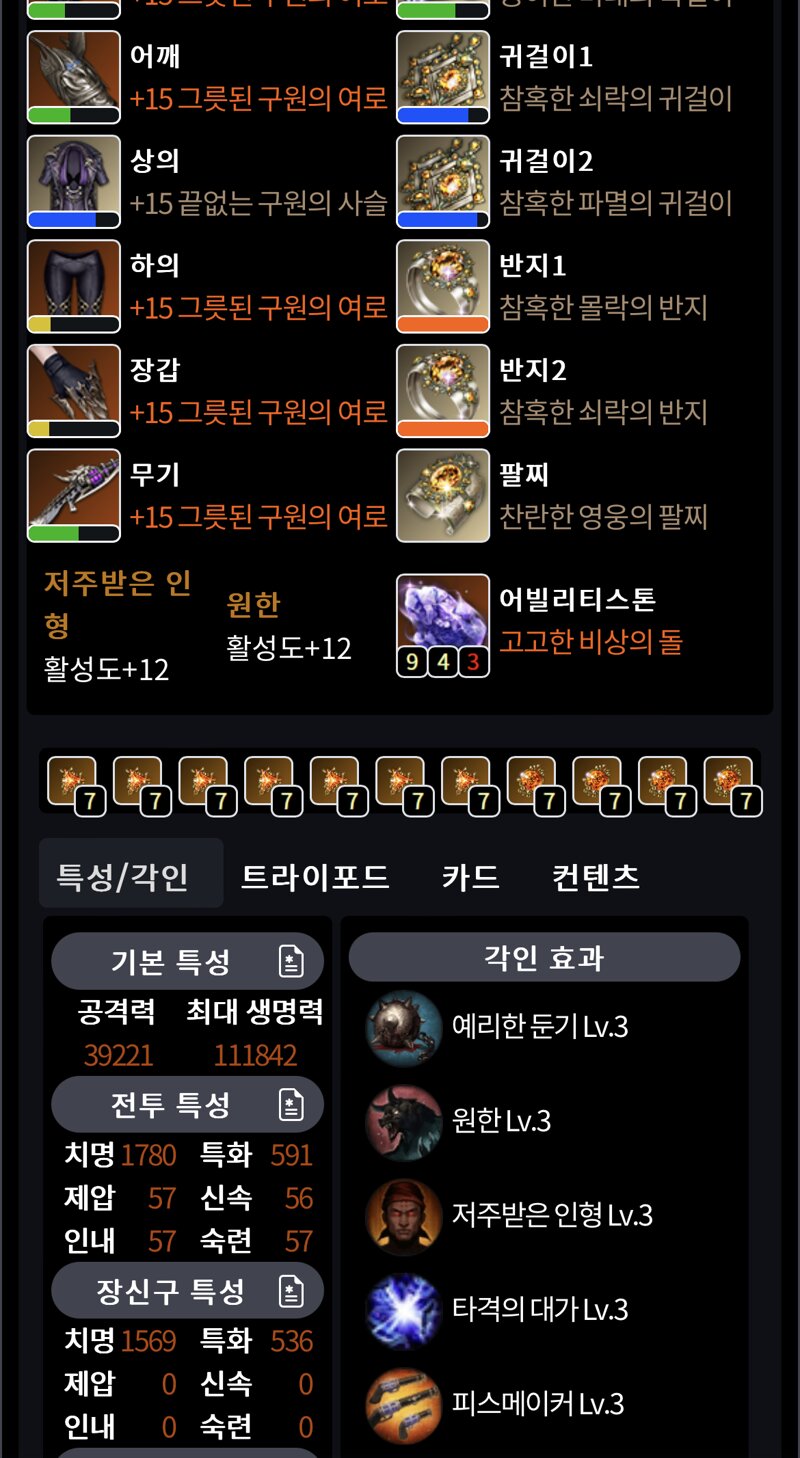Open details icon next to 전투 특성

290,1104
